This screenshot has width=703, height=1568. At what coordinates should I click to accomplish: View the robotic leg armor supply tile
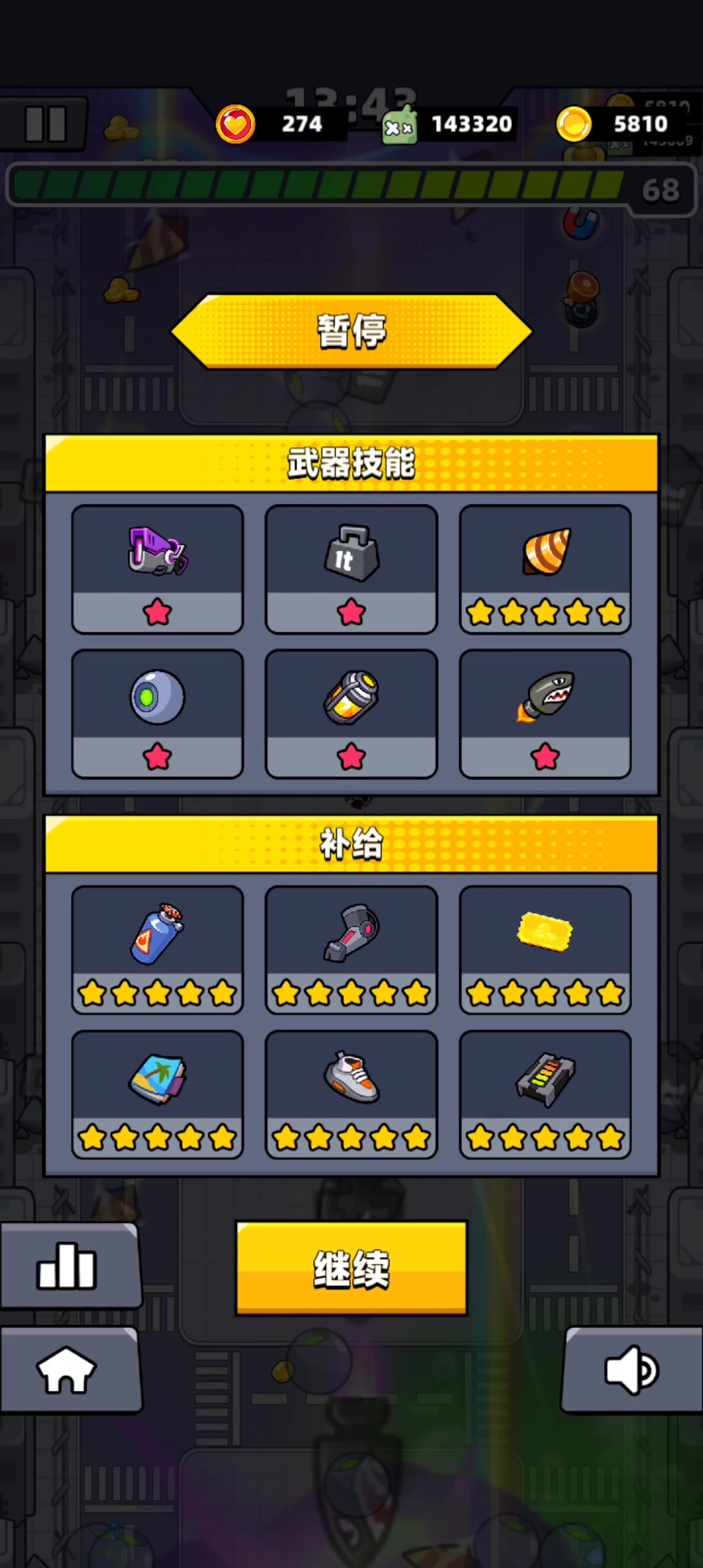point(351,950)
